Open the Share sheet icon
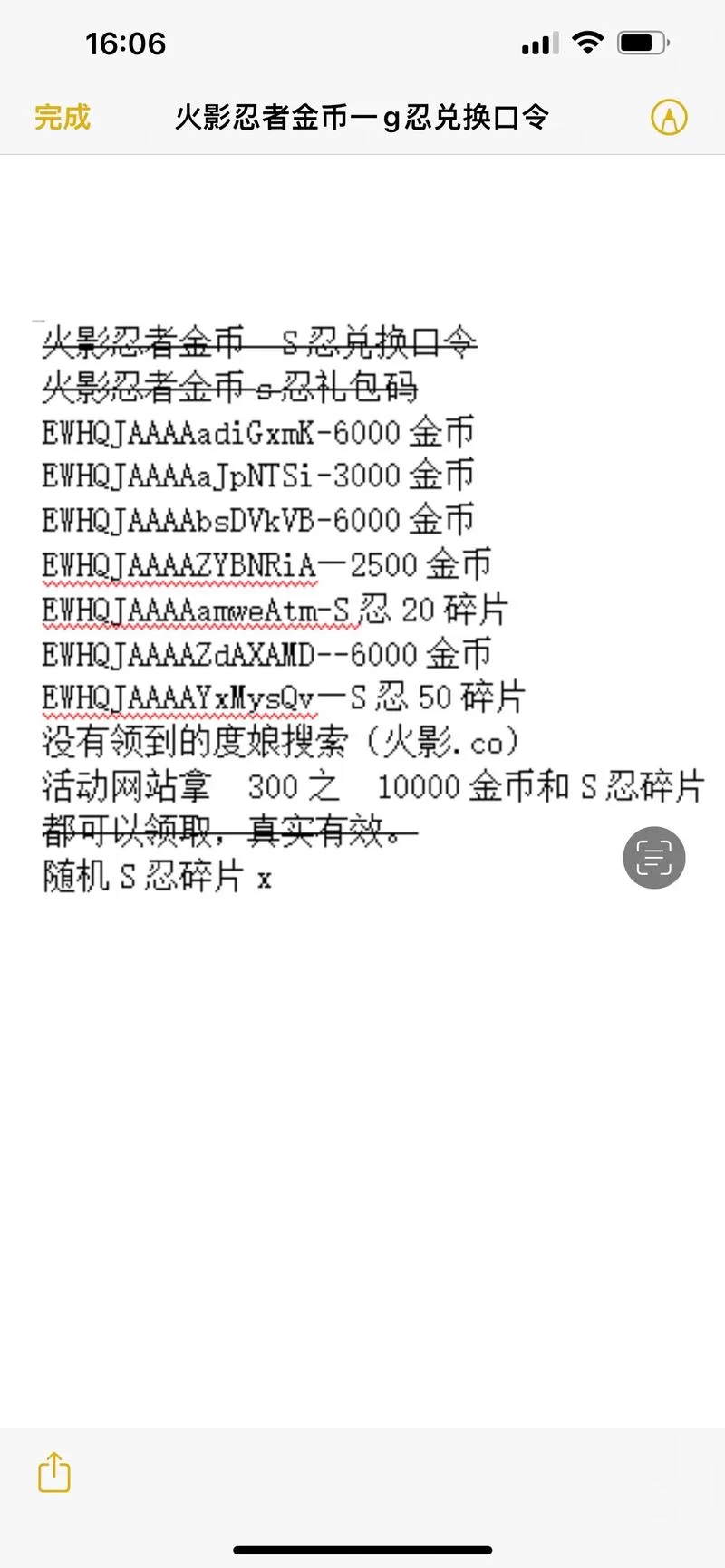 [53, 1473]
